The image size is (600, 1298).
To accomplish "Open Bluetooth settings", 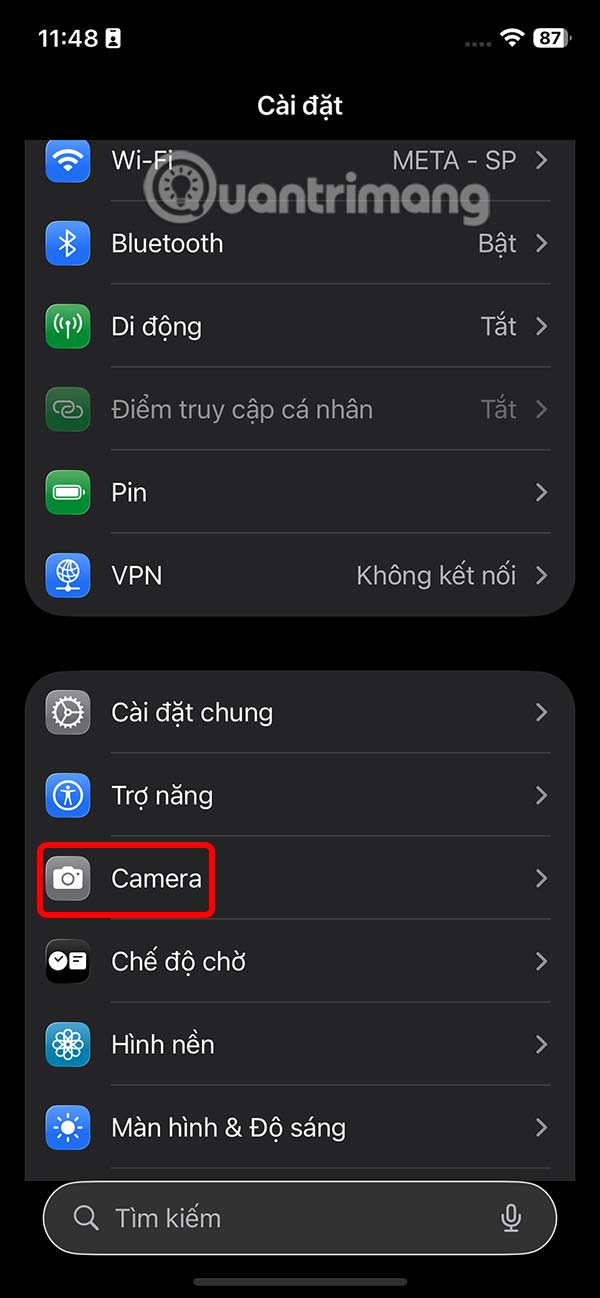I will click(300, 244).
